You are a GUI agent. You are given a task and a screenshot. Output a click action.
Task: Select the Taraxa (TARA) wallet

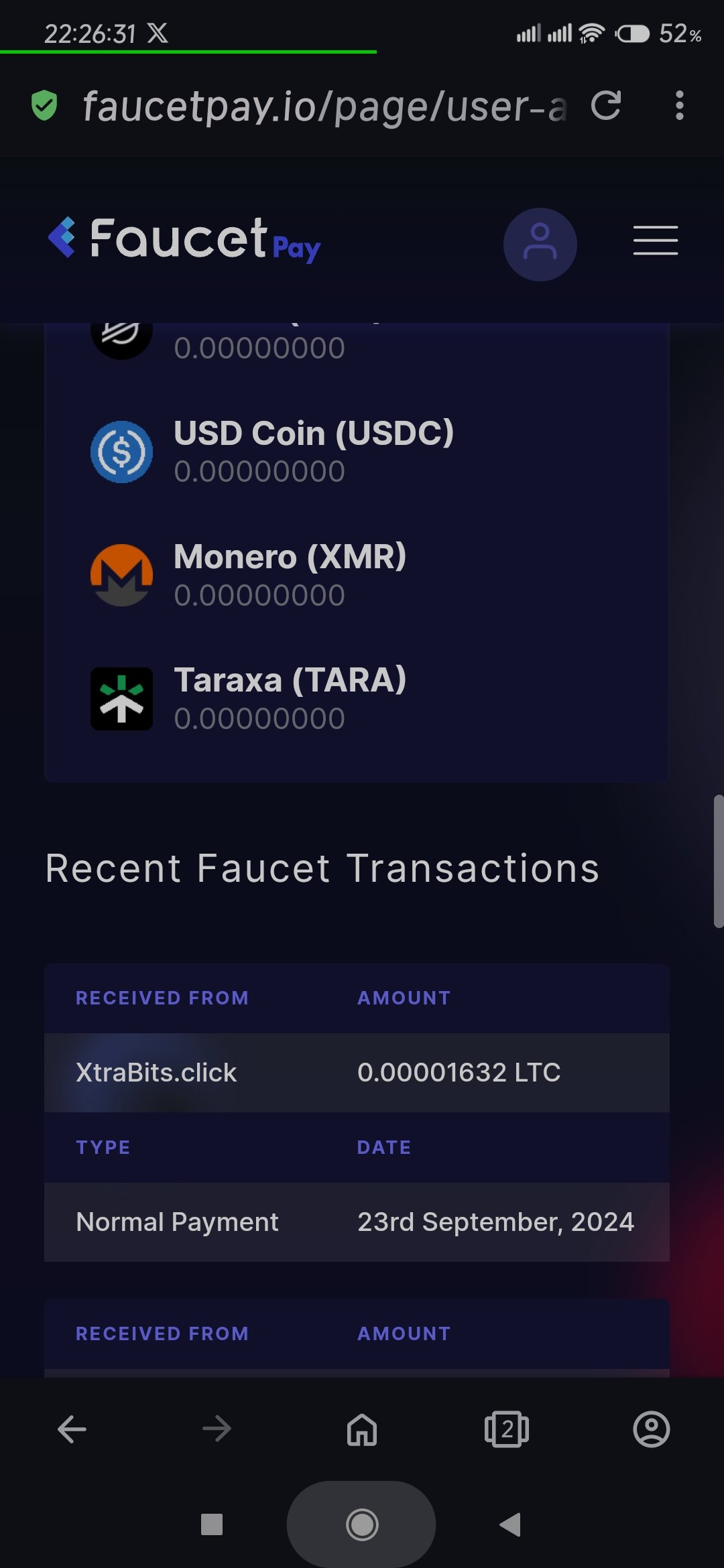(x=290, y=698)
